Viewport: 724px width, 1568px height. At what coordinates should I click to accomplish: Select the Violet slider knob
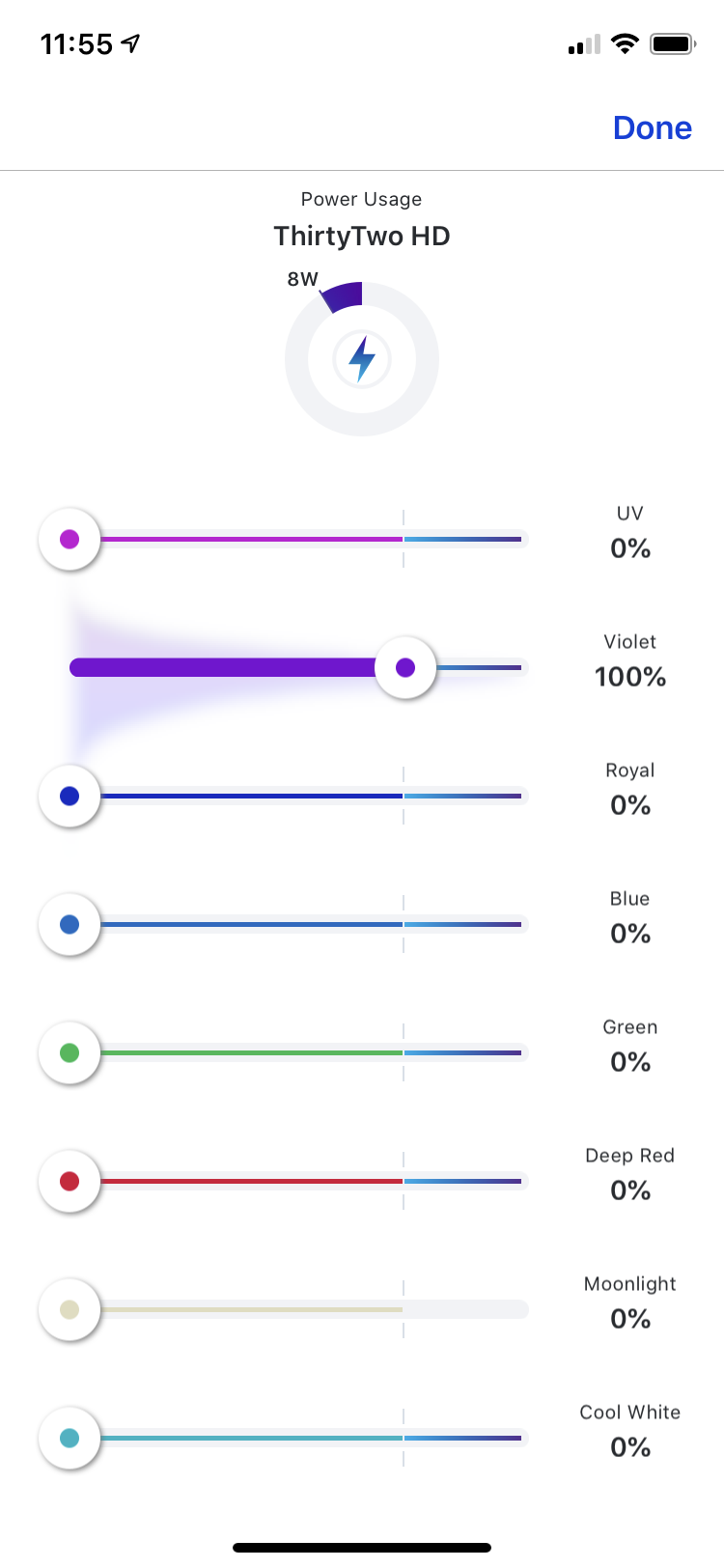[405, 667]
